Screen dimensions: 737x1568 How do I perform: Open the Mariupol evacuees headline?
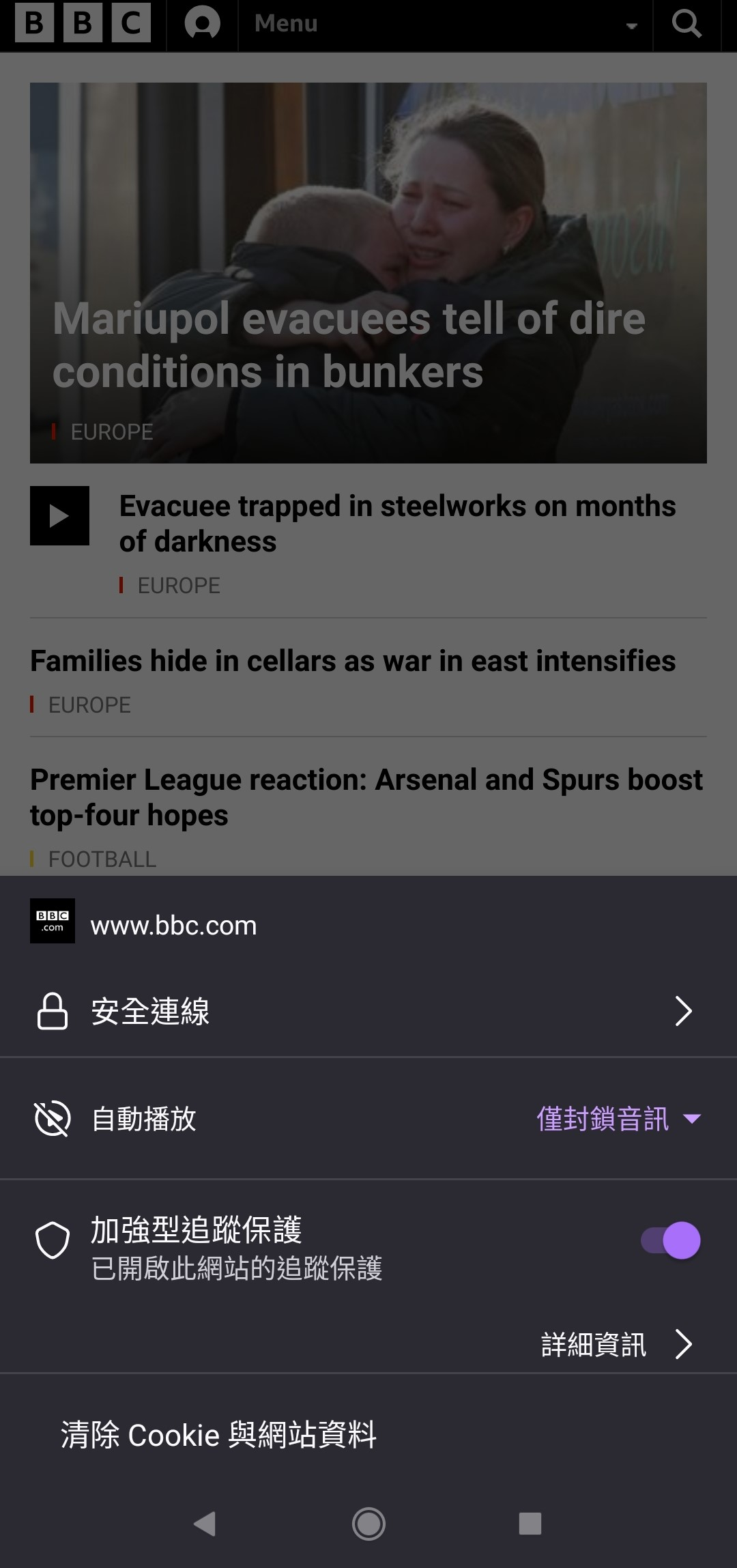tap(348, 345)
